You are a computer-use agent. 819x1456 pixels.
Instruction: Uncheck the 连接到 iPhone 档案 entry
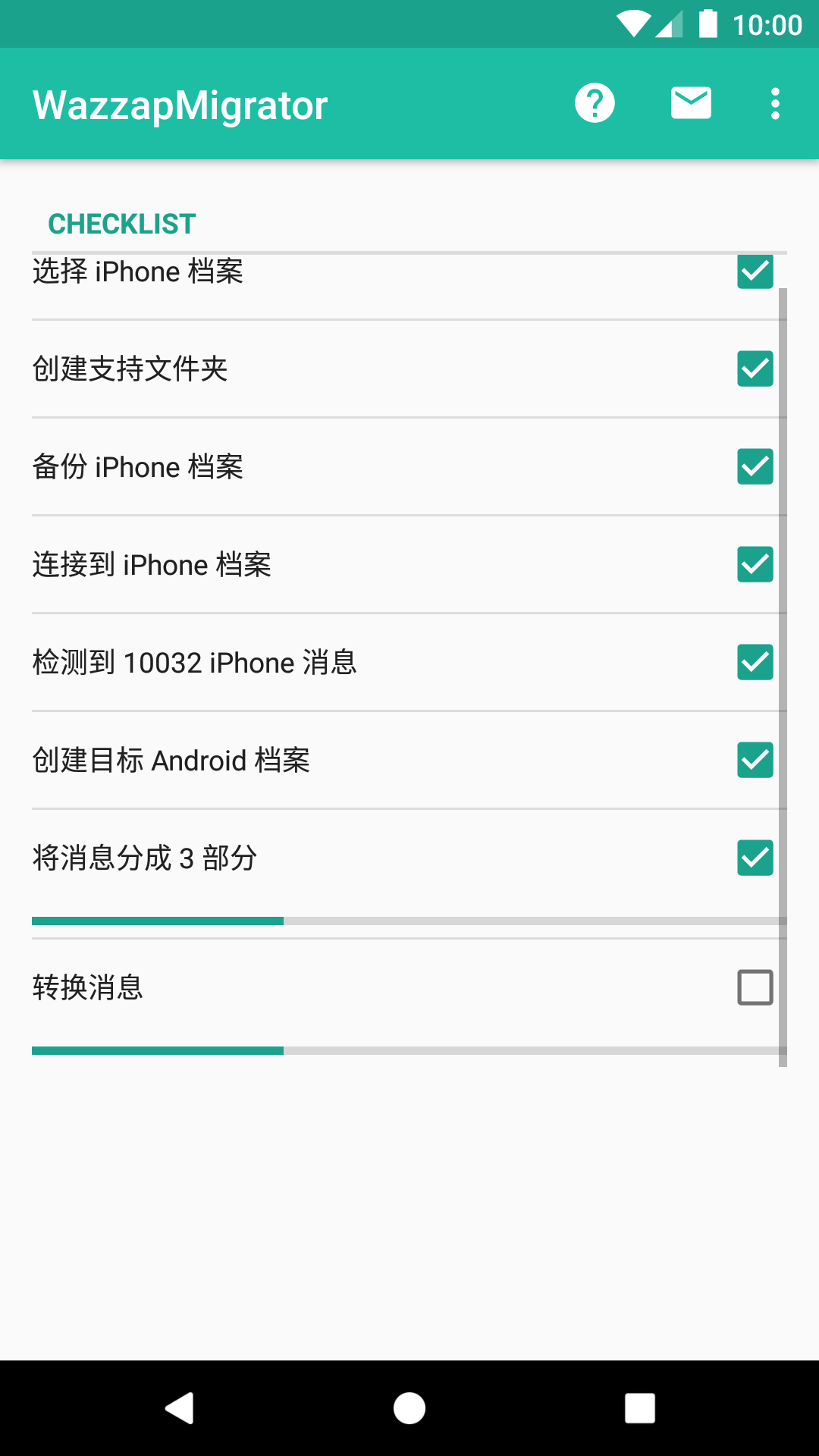(755, 565)
